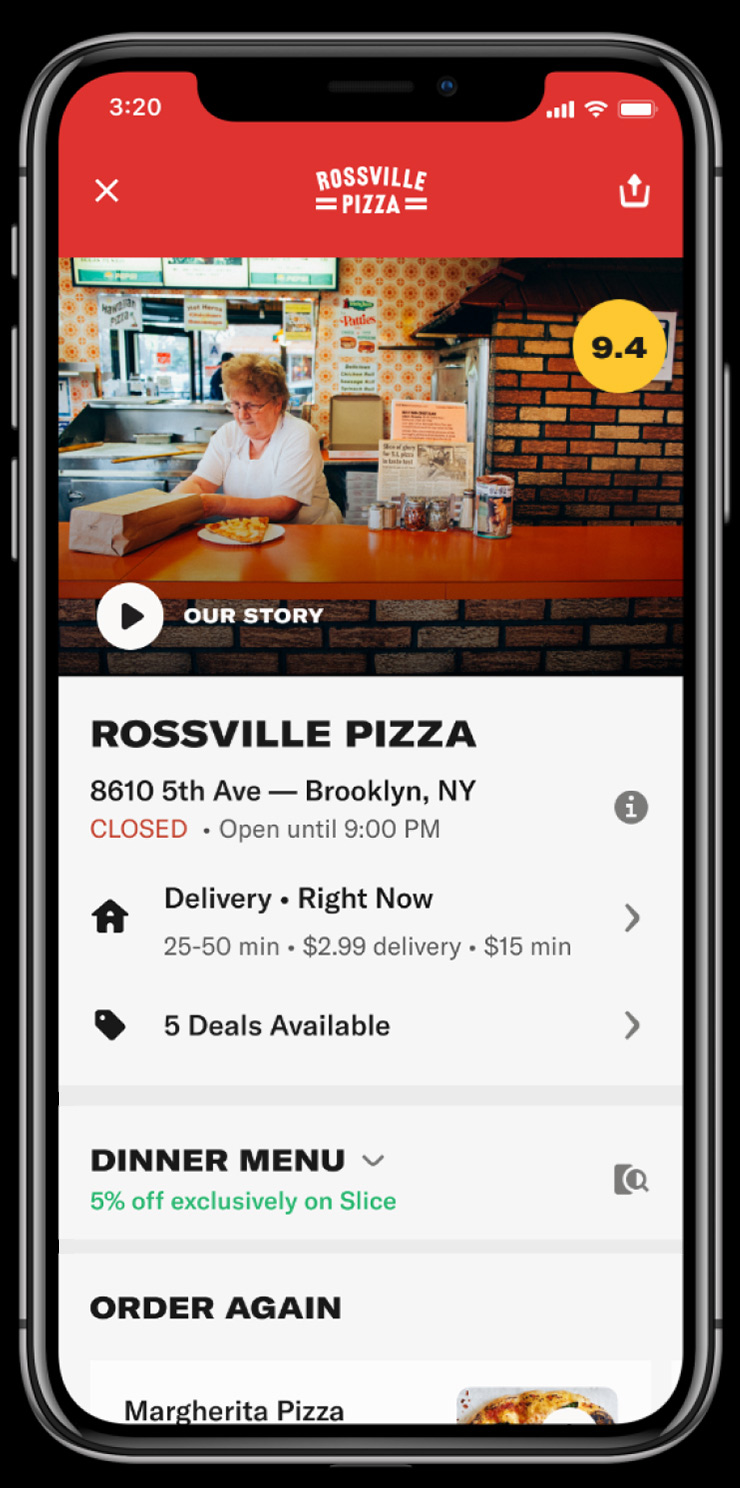
Task: Open restaurant info details
Action: tap(630, 807)
